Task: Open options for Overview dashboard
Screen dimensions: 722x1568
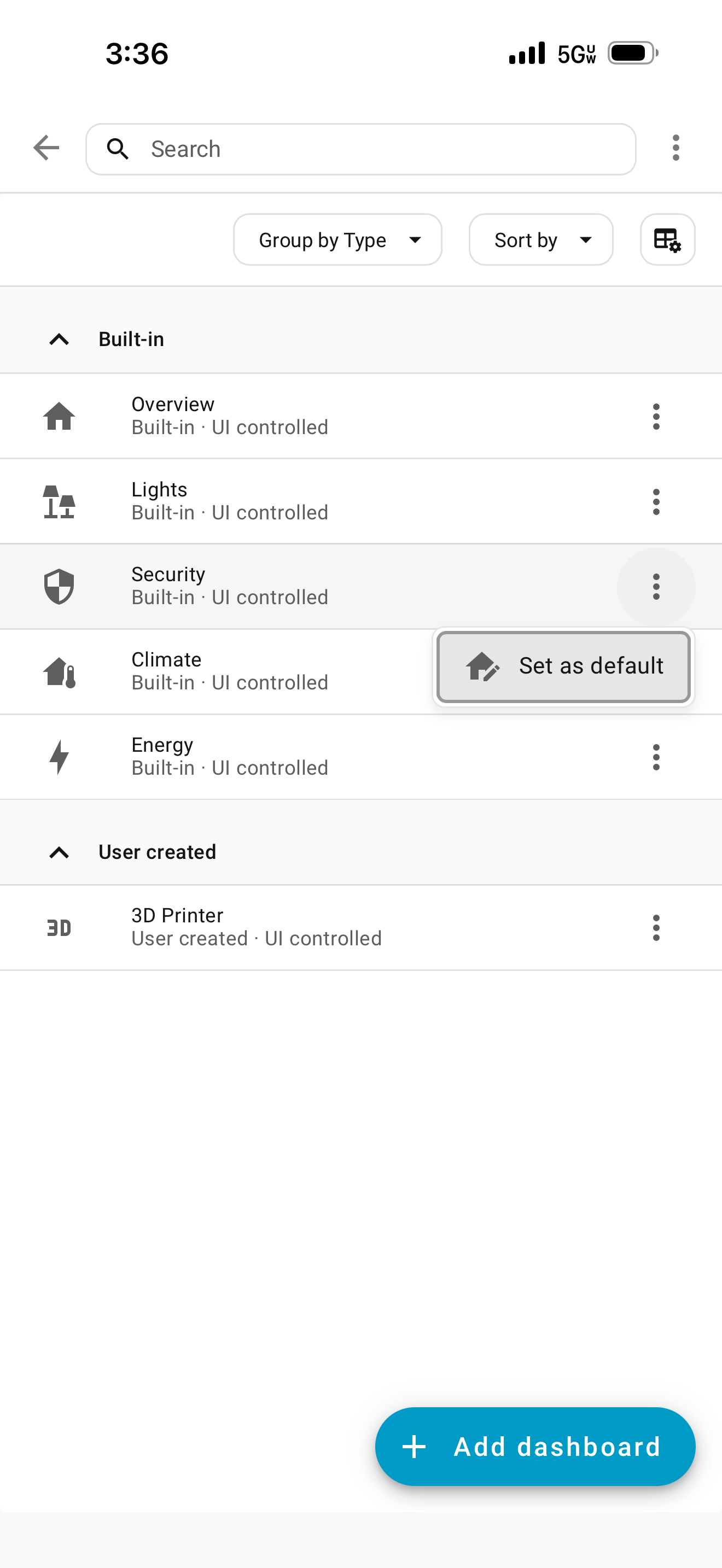Action: click(x=656, y=417)
